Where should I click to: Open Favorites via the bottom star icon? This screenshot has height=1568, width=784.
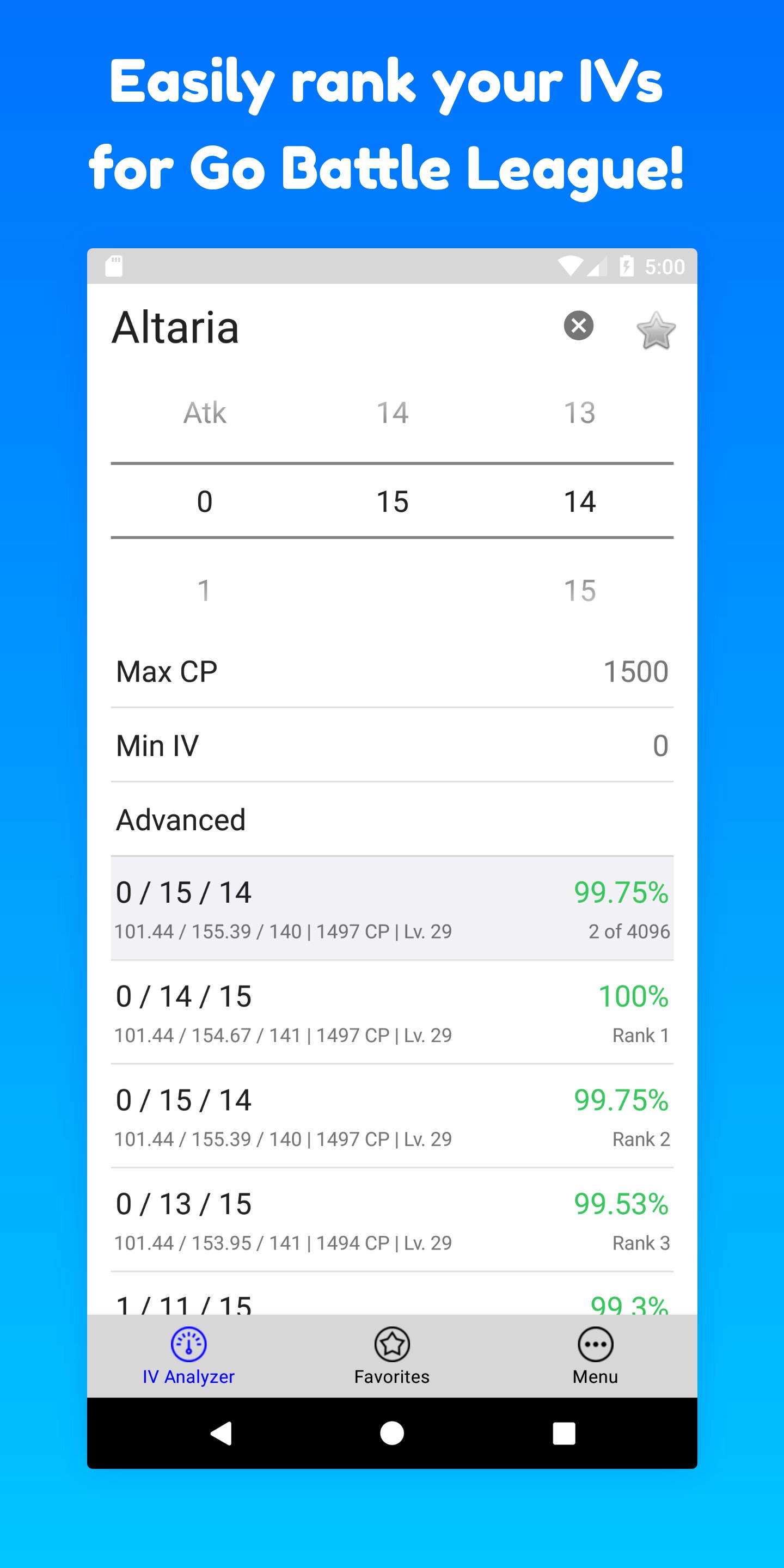pyautogui.click(x=391, y=1343)
